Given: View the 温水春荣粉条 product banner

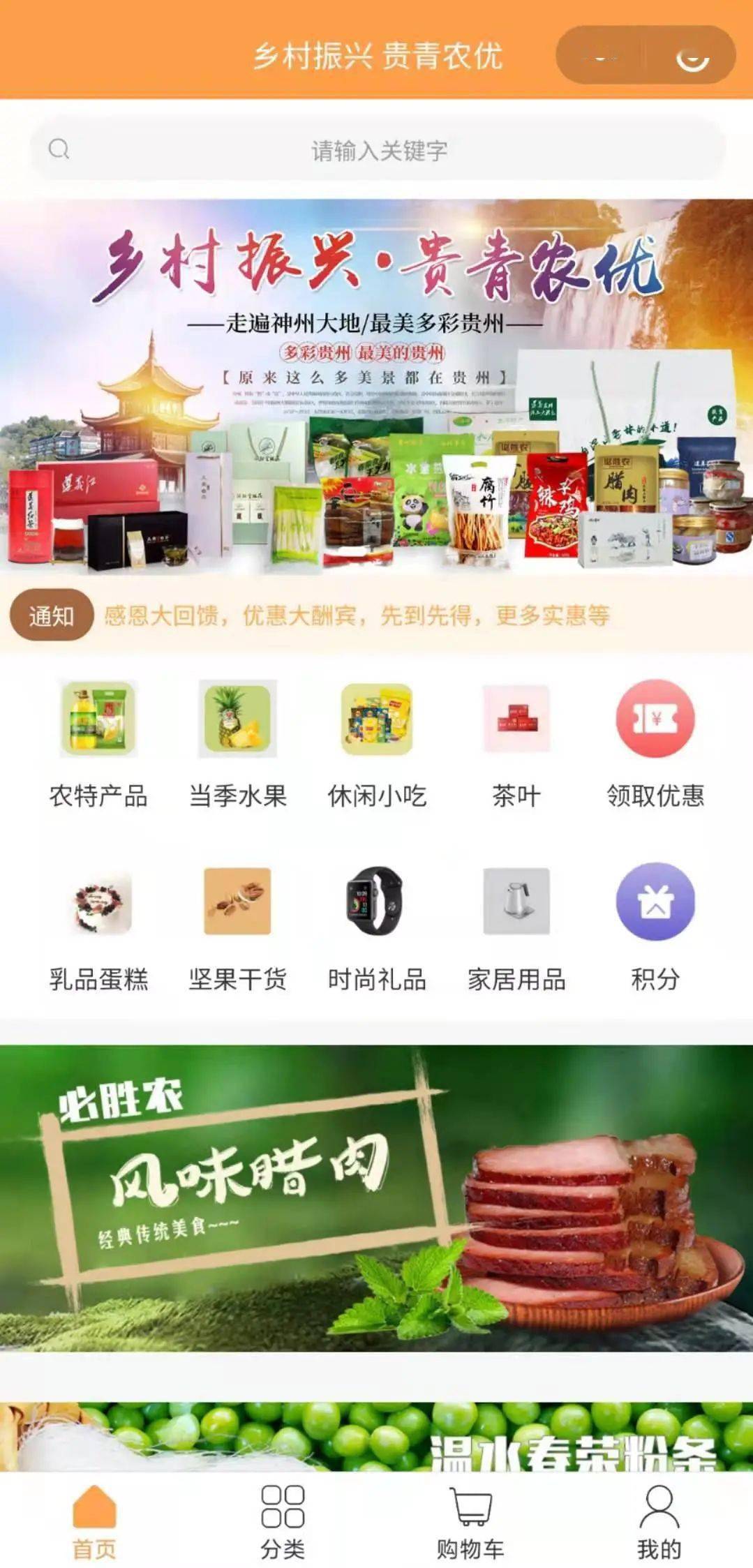Looking at the screenshot, I should click(x=377, y=1436).
